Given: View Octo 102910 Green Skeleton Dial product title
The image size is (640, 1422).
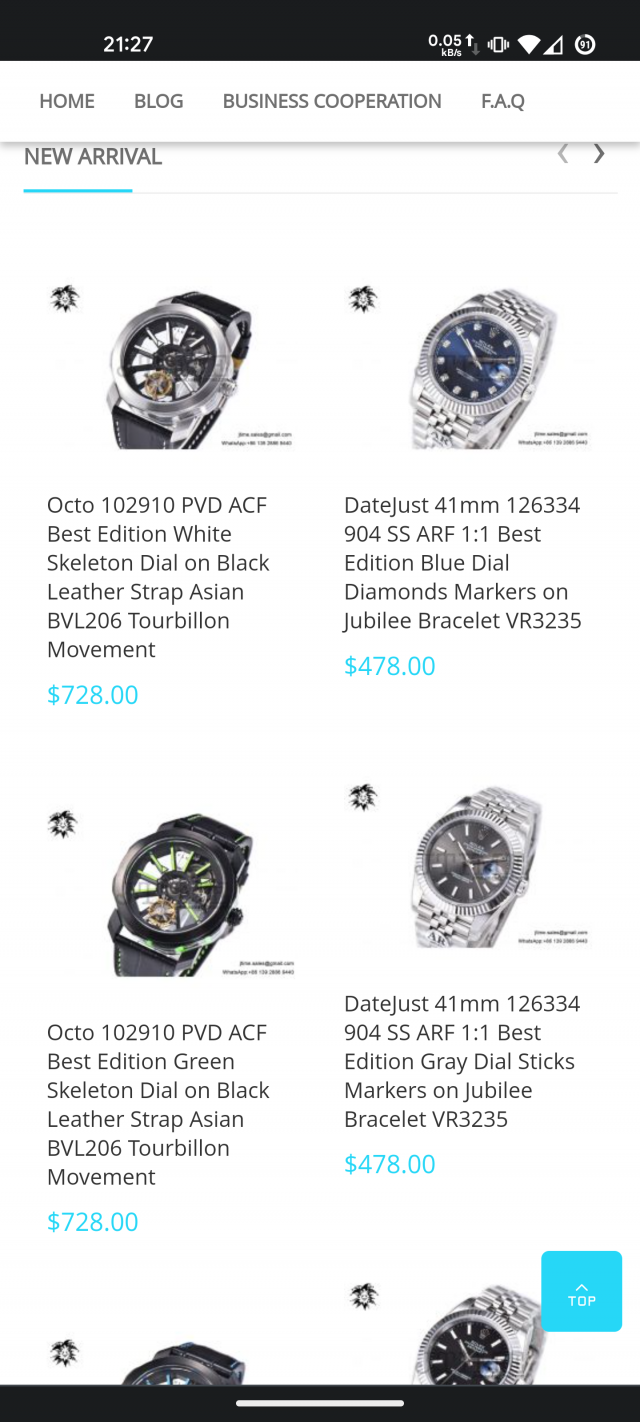Looking at the screenshot, I should pyautogui.click(x=158, y=1104).
